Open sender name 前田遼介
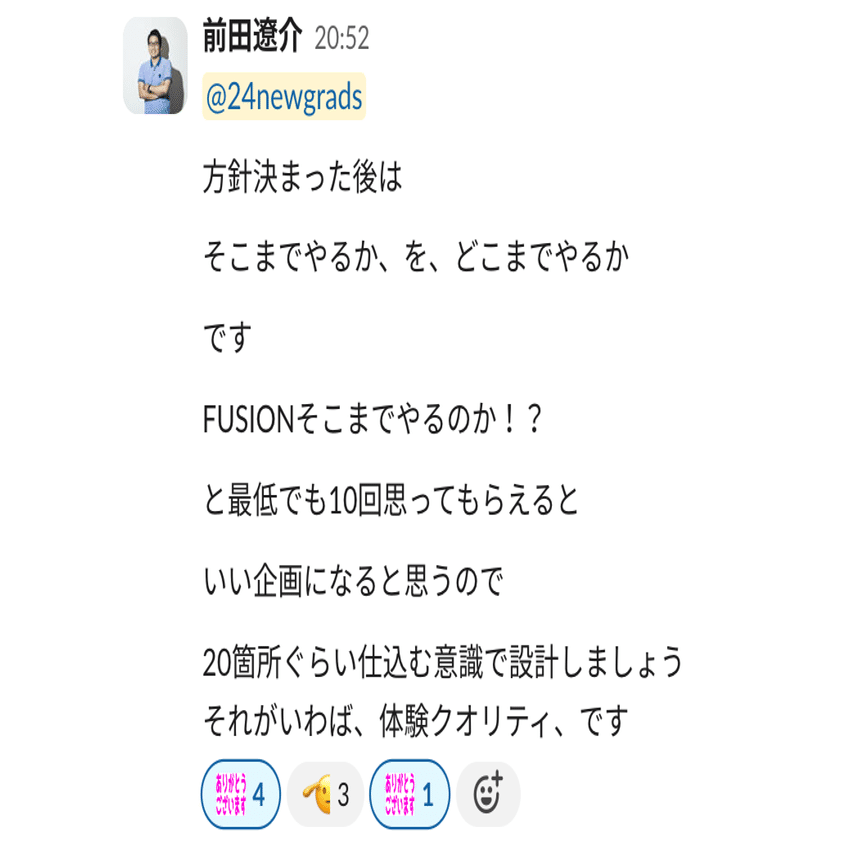Image resolution: width=846 pixels, height=846 pixels. [252, 37]
